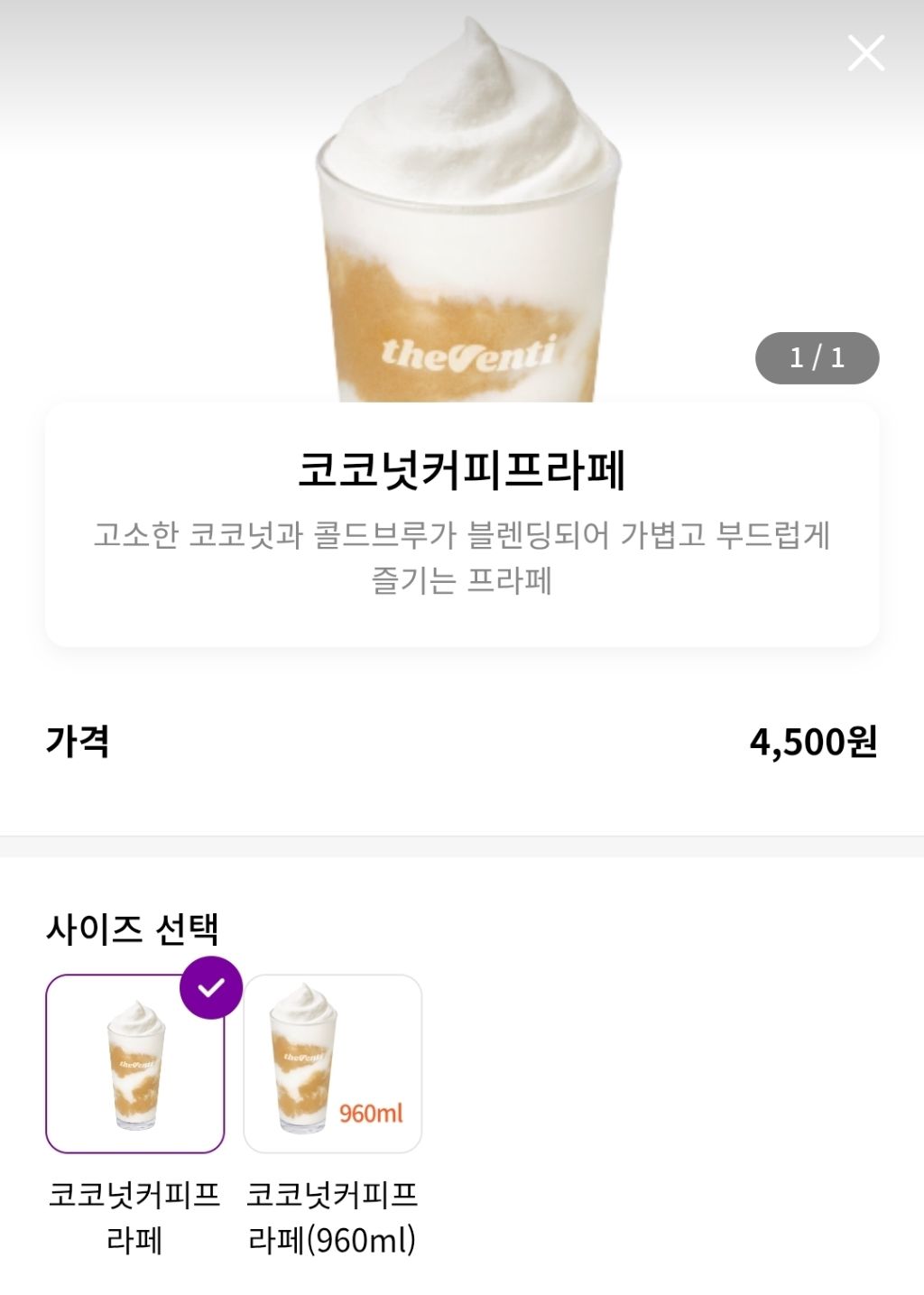Choose the 코코넛커피프라페(960ml) size option
Screen dimensions: 924x1295
(332, 1064)
